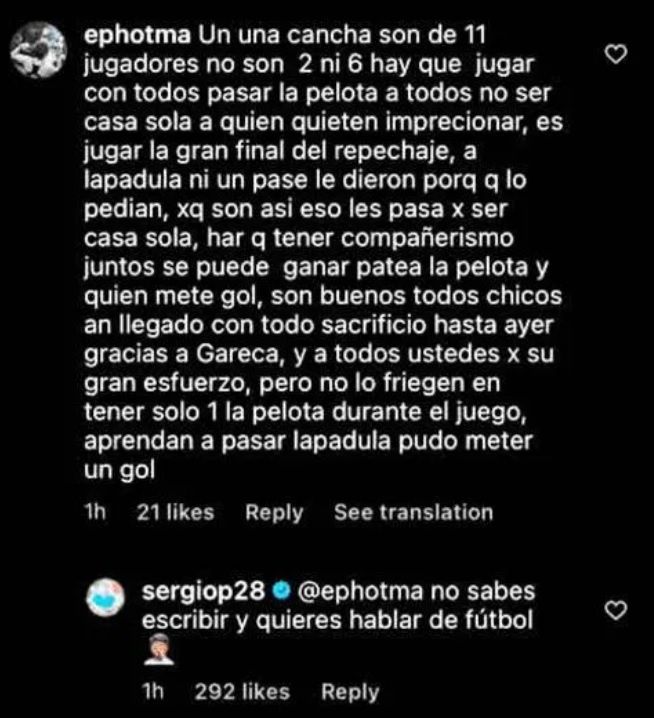The image size is (654, 718).
Task: Tap See translation under ephotma's comment
Action: pos(413,513)
